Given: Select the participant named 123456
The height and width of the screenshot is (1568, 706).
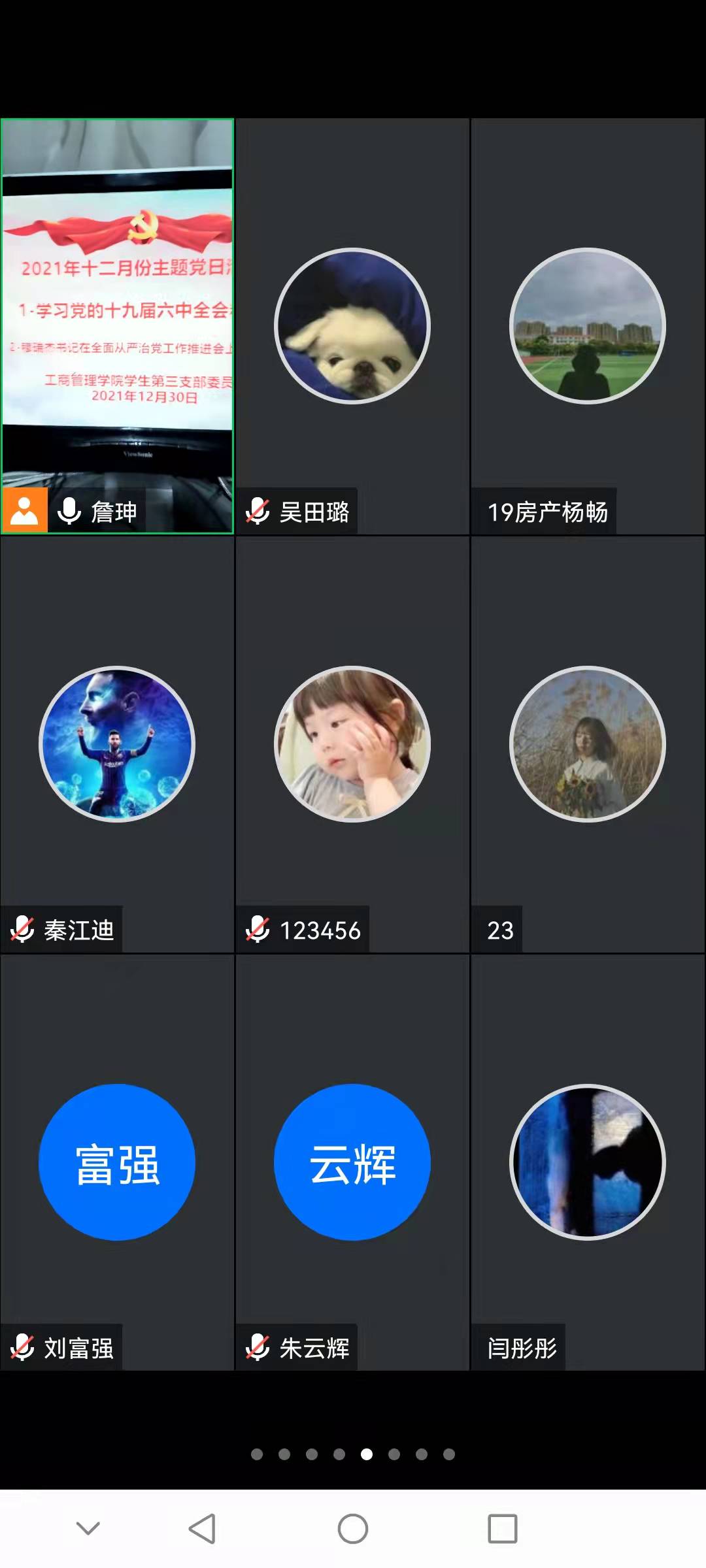Looking at the screenshot, I should pyautogui.click(x=352, y=743).
